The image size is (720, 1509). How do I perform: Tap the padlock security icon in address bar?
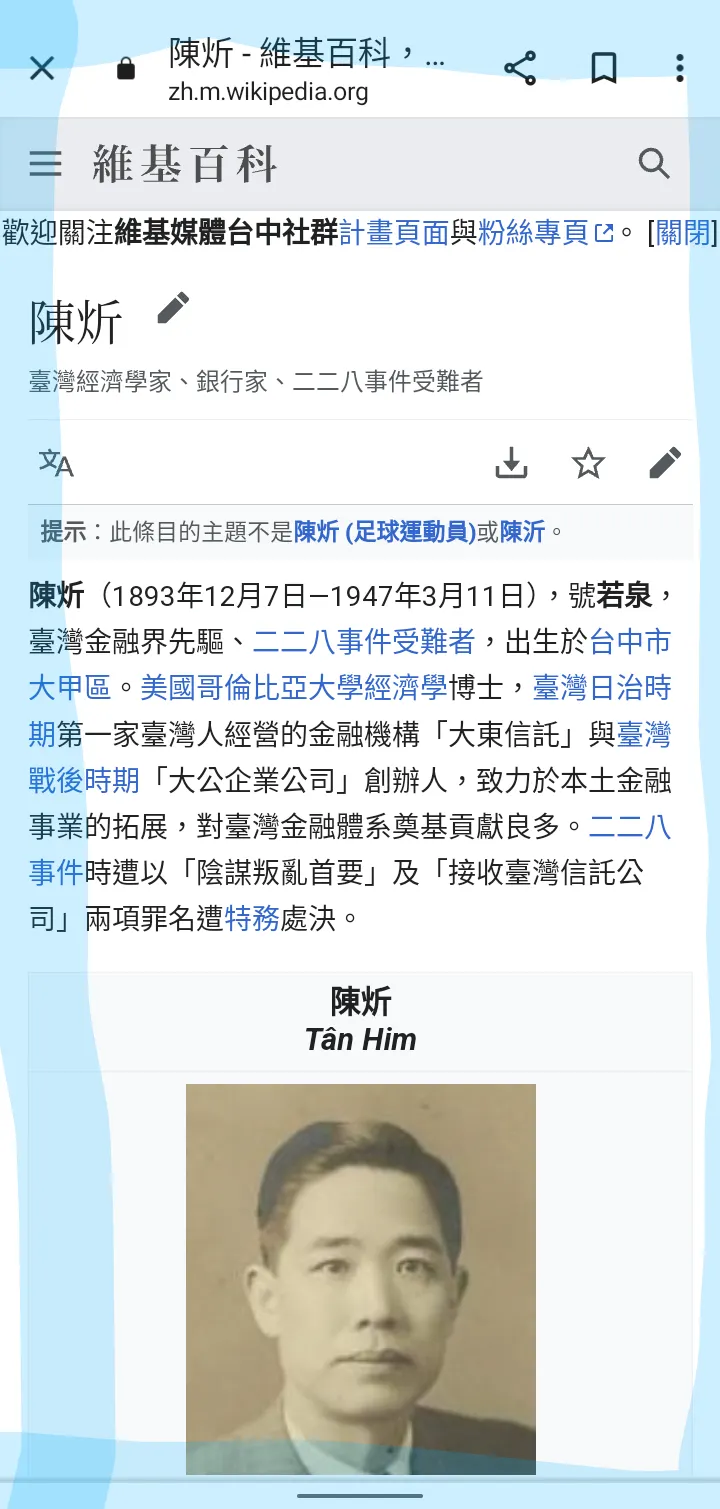click(x=126, y=69)
